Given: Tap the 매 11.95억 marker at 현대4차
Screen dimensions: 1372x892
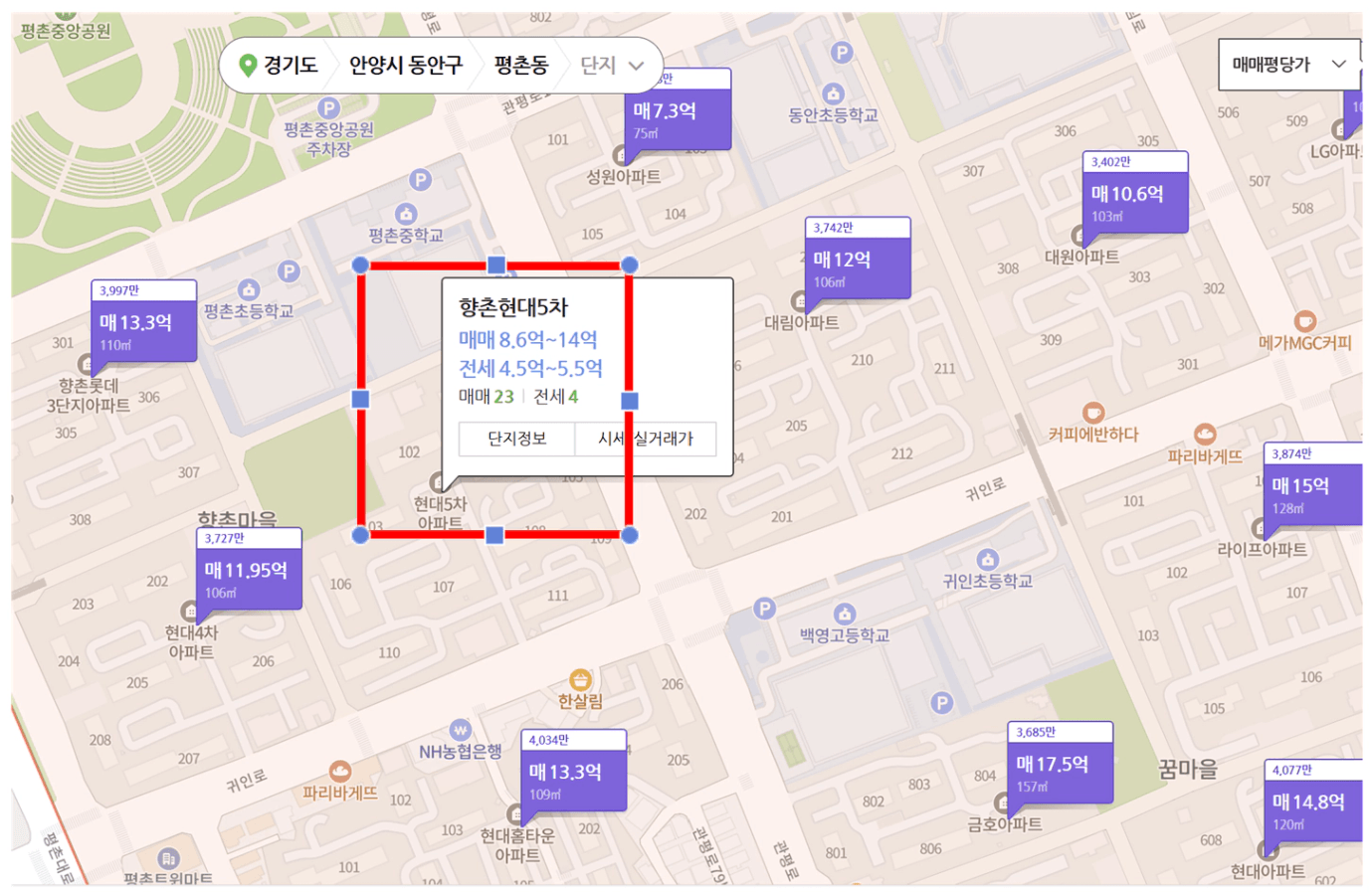Looking at the screenshot, I should click(249, 569).
